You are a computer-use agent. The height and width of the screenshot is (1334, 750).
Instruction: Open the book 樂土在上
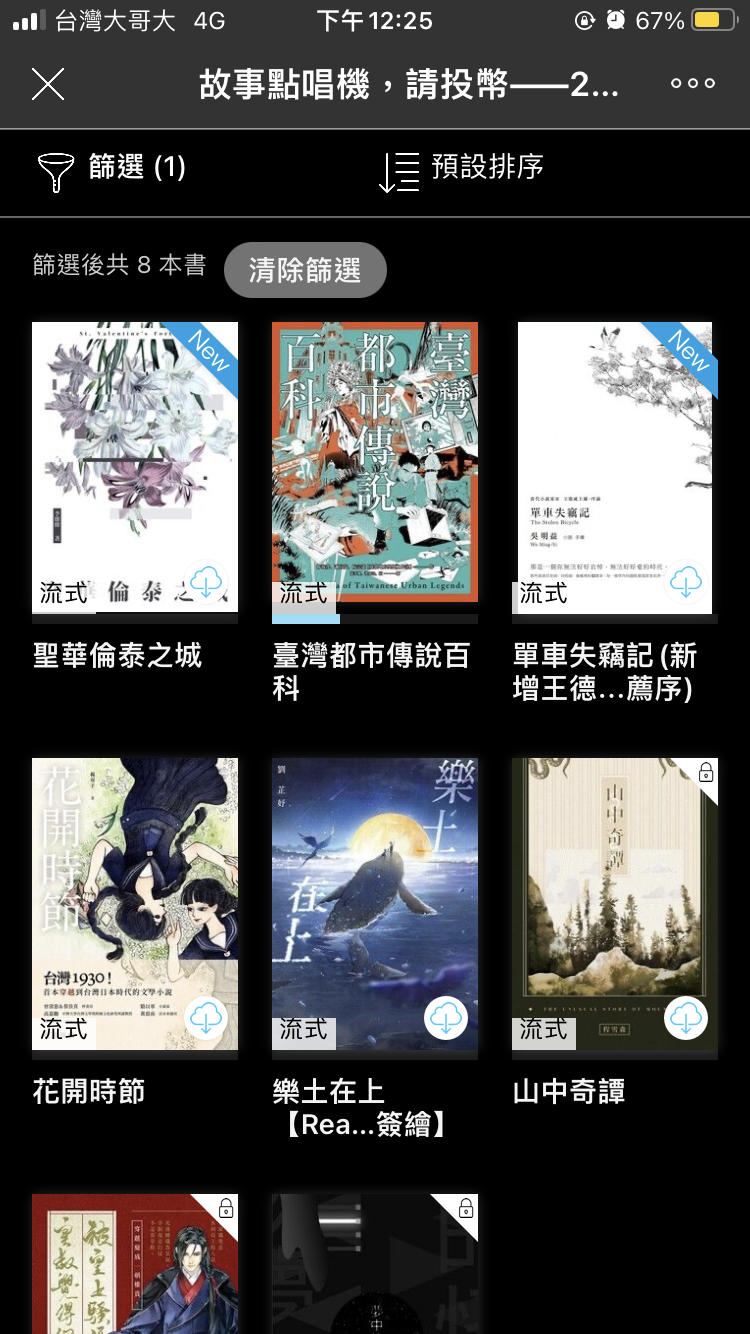[x=375, y=904]
